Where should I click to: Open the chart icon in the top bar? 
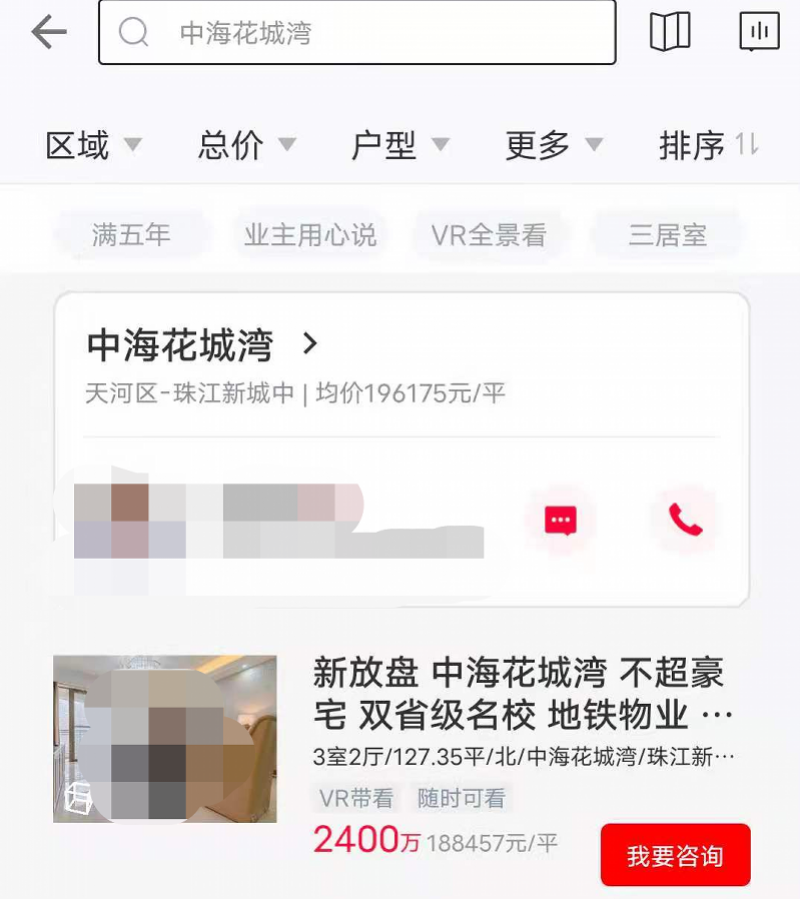click(759, 32)
